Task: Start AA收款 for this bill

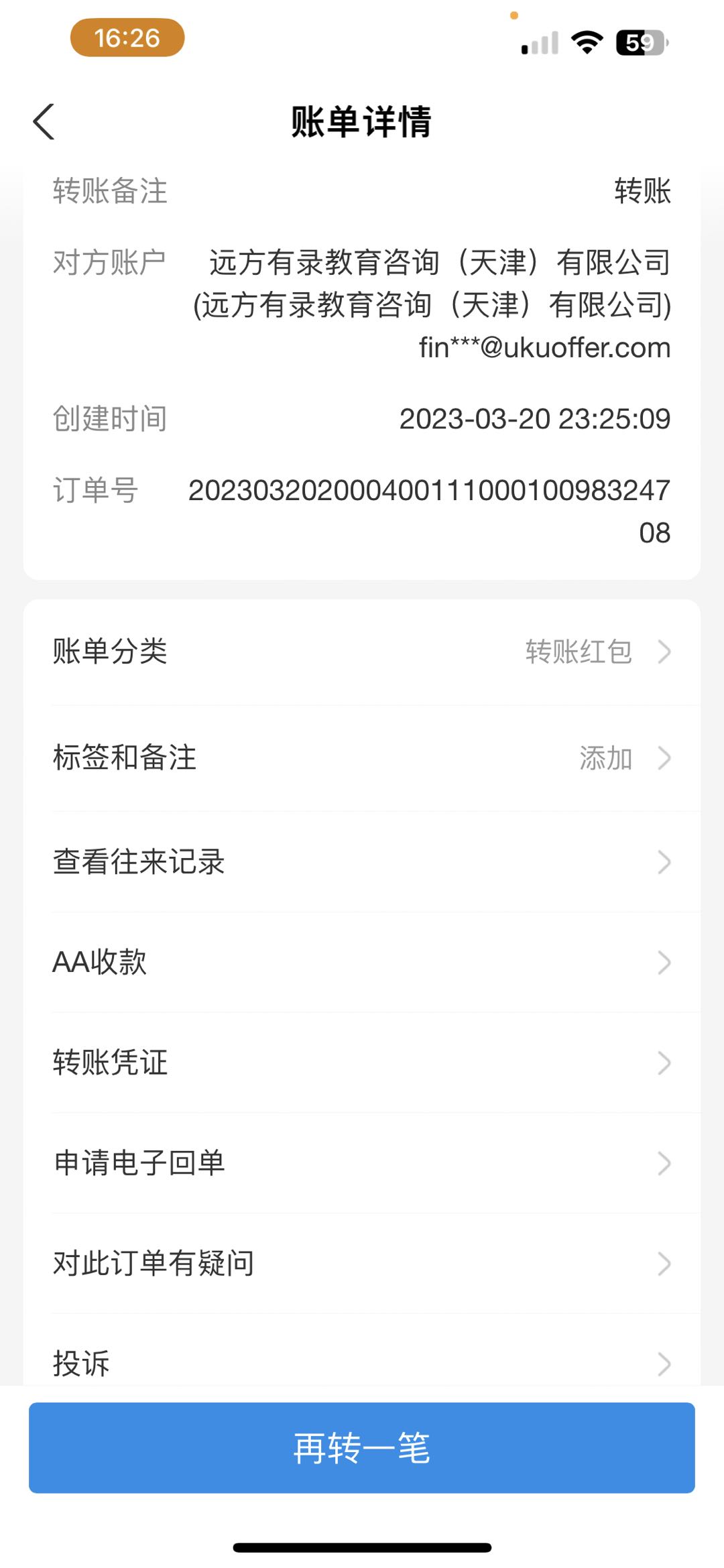Action: pos(362,963)
